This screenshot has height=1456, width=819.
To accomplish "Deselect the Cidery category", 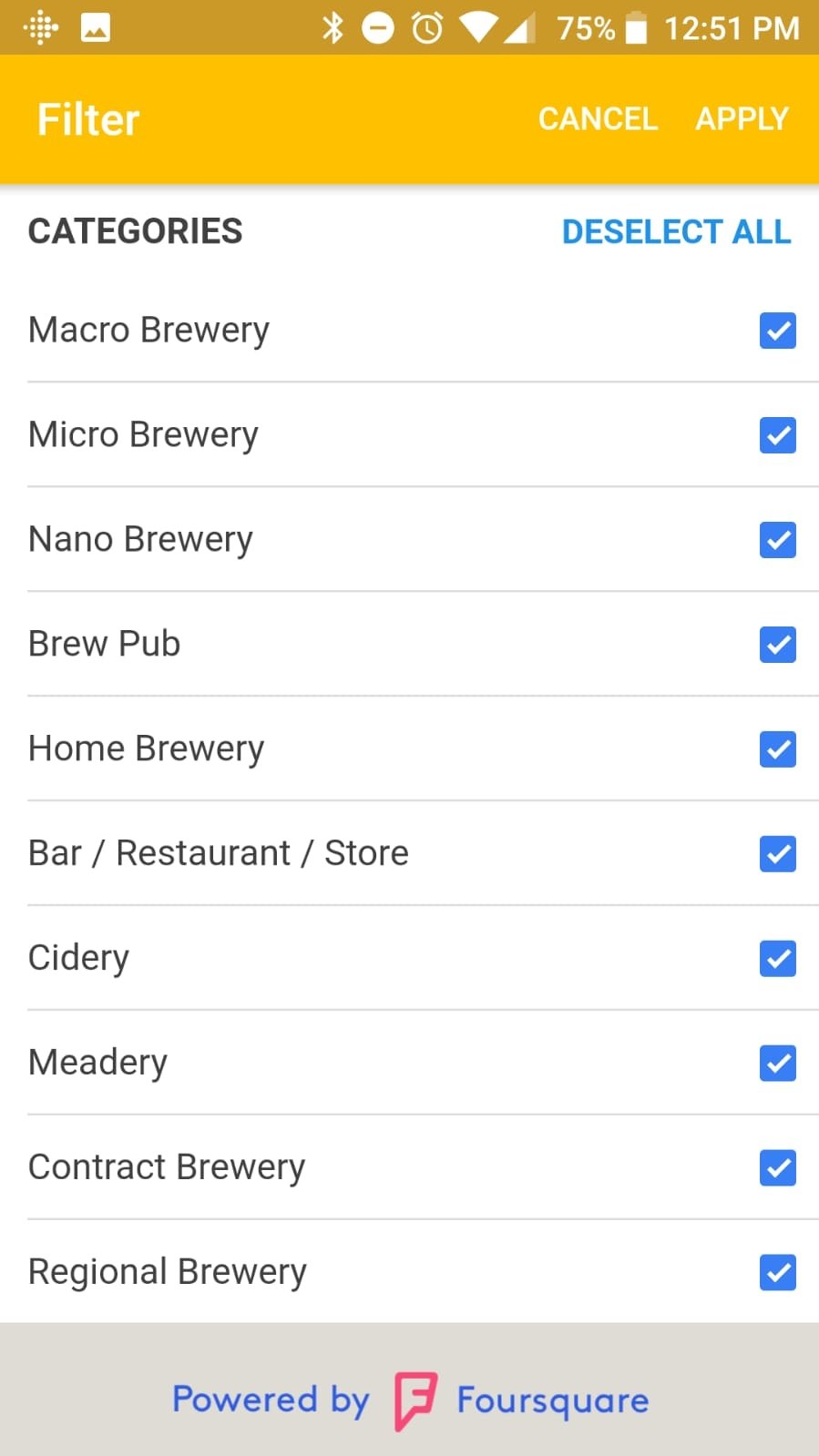I will tap(778, 959).
